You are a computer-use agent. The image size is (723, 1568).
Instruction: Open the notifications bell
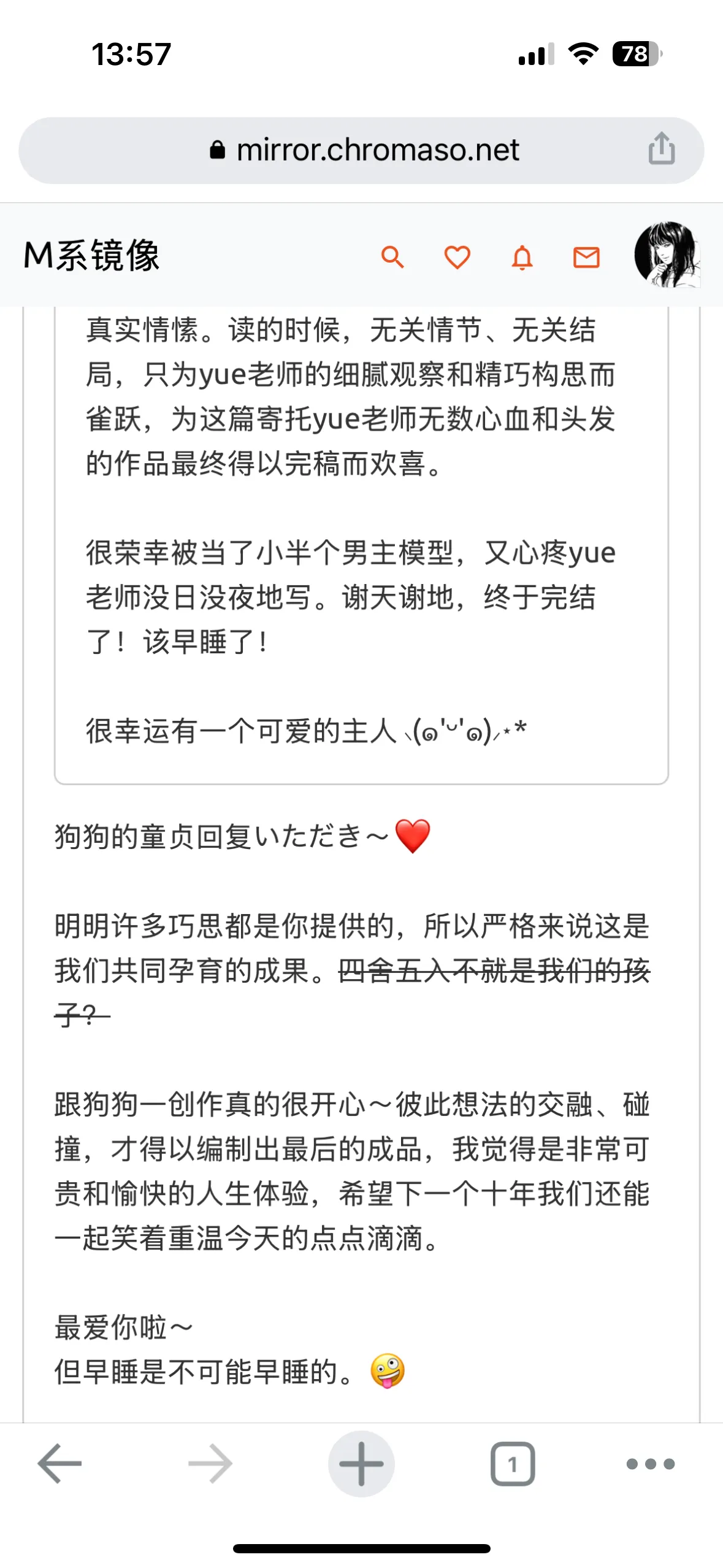point(522,257)
